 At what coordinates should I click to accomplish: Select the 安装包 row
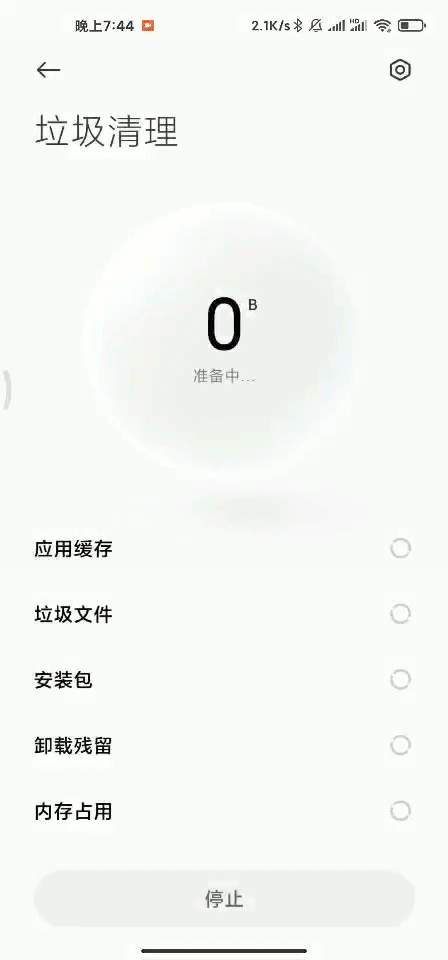click(x=224, y=680)
